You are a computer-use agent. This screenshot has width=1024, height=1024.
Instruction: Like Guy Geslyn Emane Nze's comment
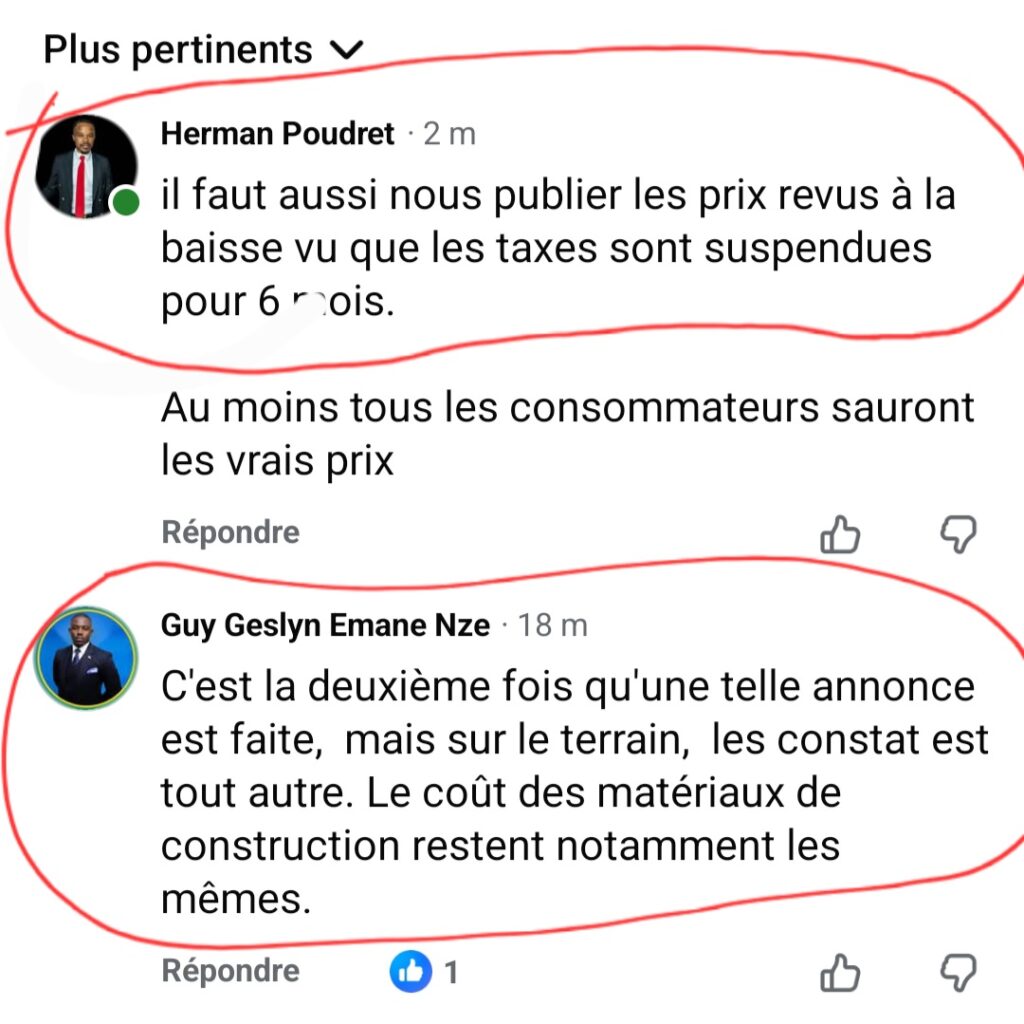coord(840,972)
